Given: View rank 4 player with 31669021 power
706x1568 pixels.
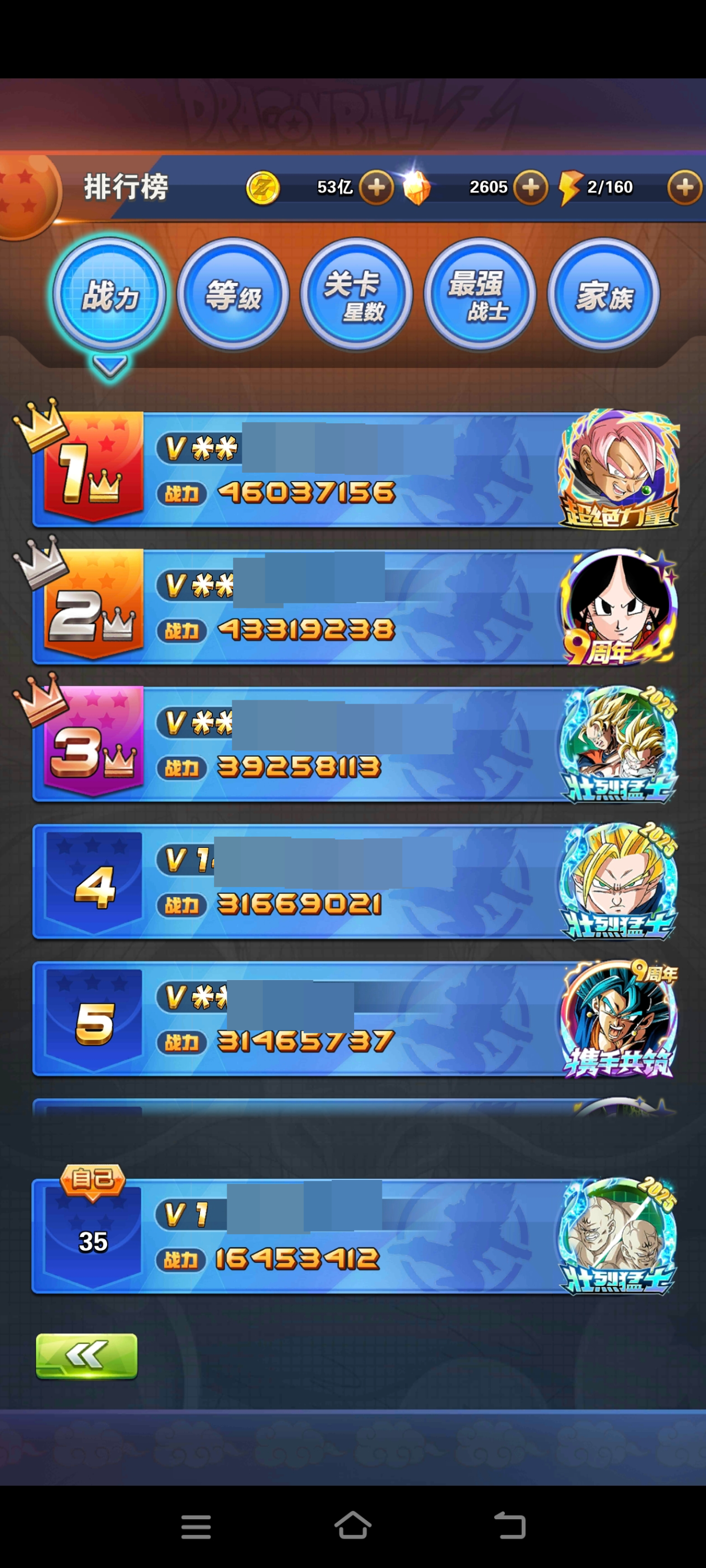Looking at the screenshot, I should click(354, 881).
